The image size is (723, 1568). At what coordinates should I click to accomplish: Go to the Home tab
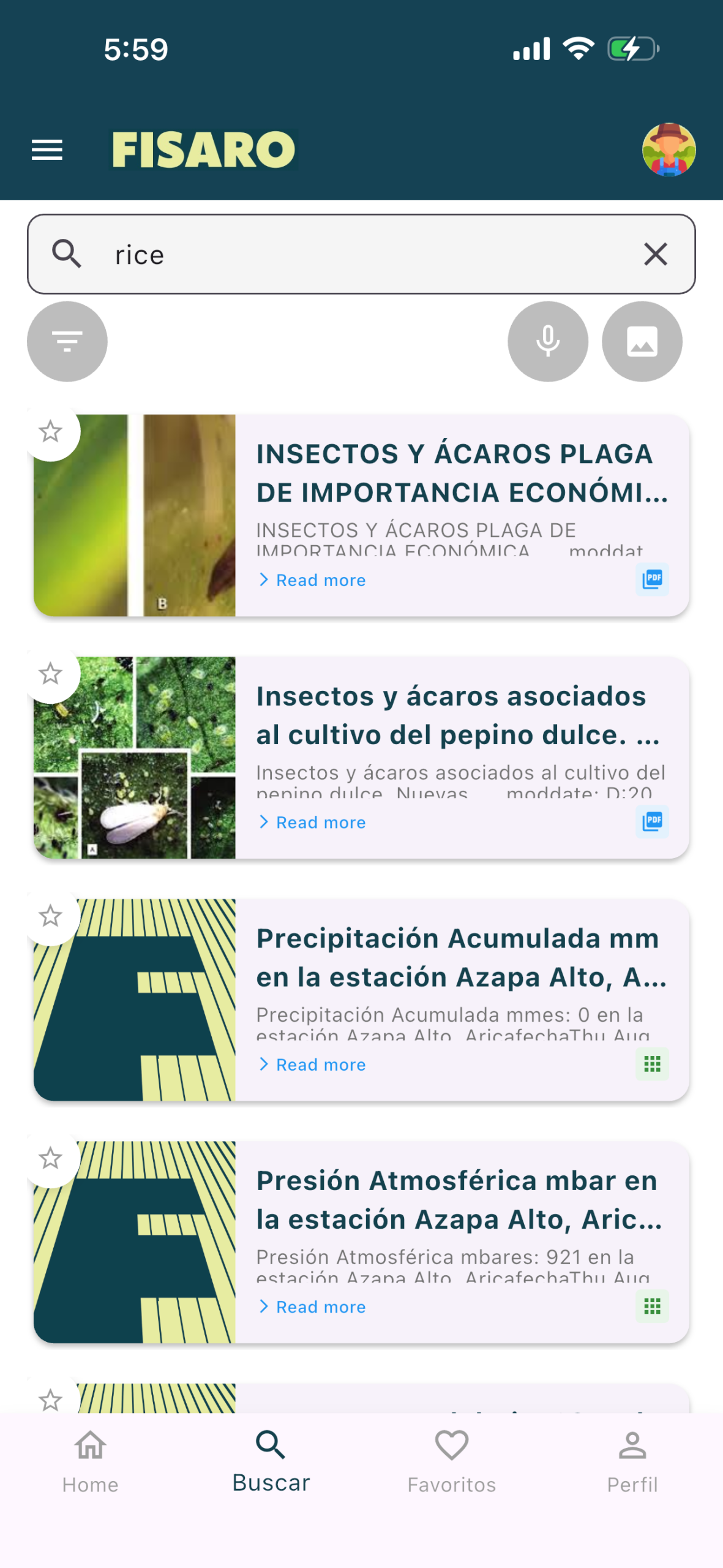(x=91, y=1461)
